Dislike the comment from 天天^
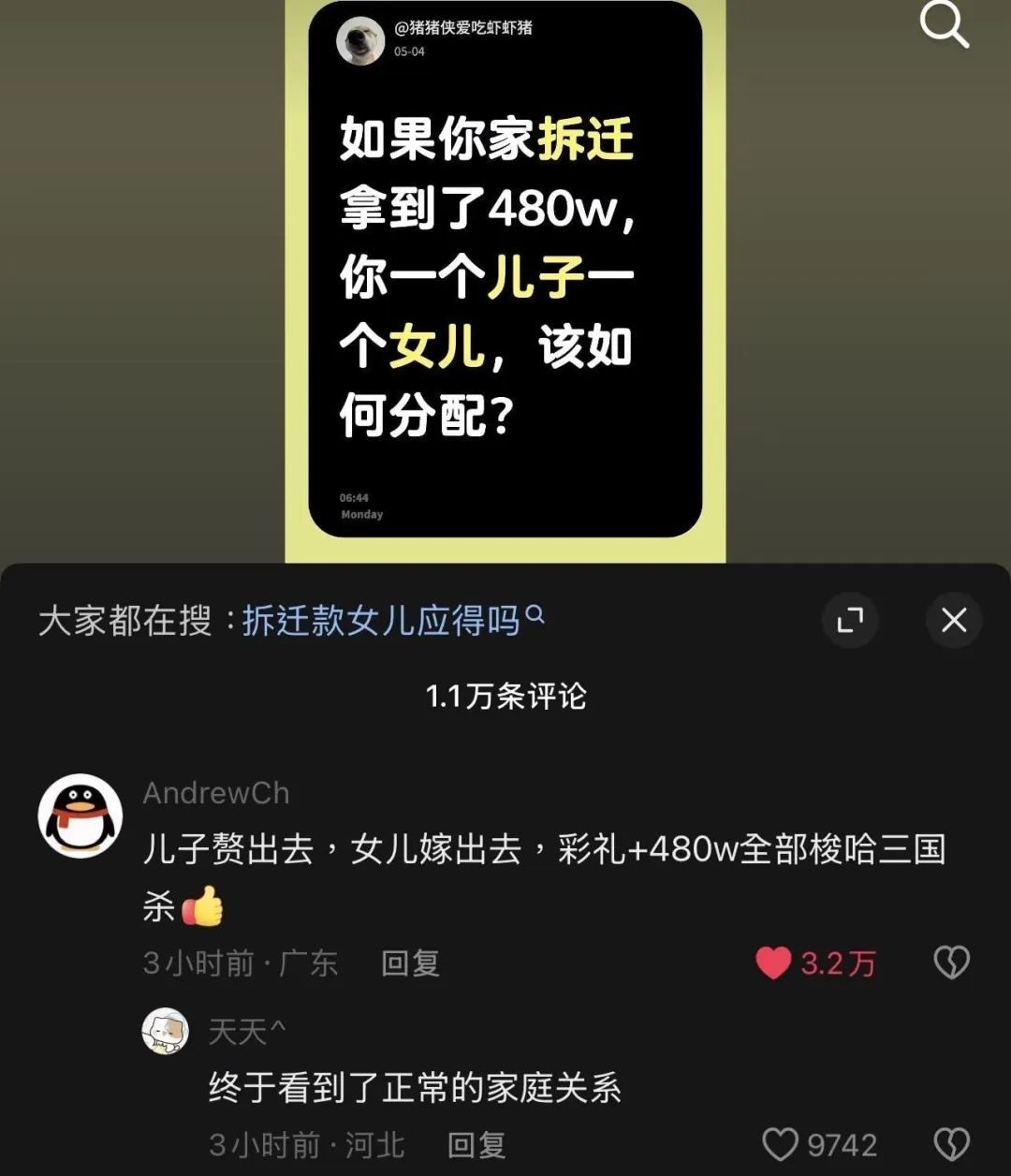 click(952, 1144)
